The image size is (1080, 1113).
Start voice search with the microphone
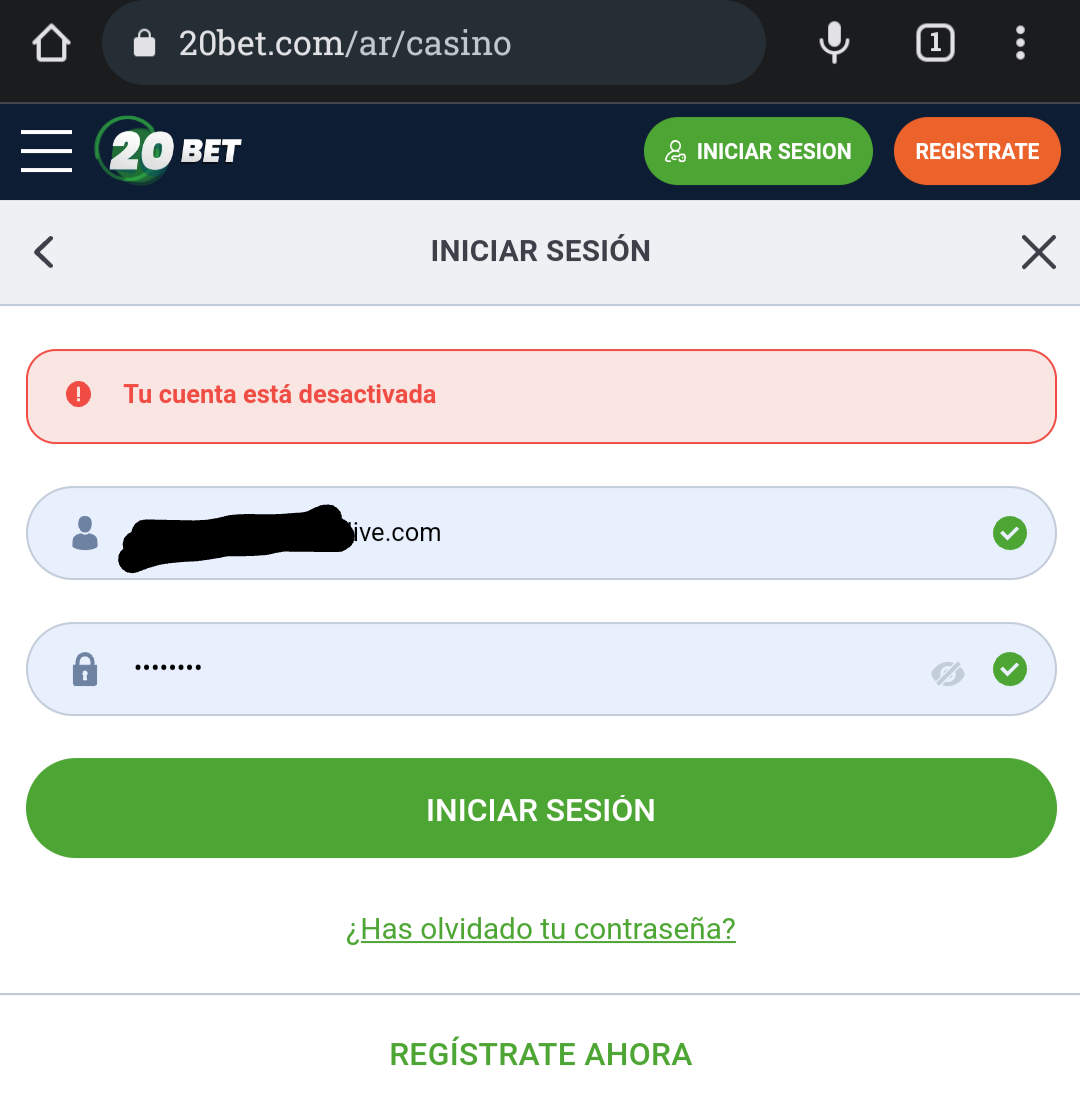point(834,43)
